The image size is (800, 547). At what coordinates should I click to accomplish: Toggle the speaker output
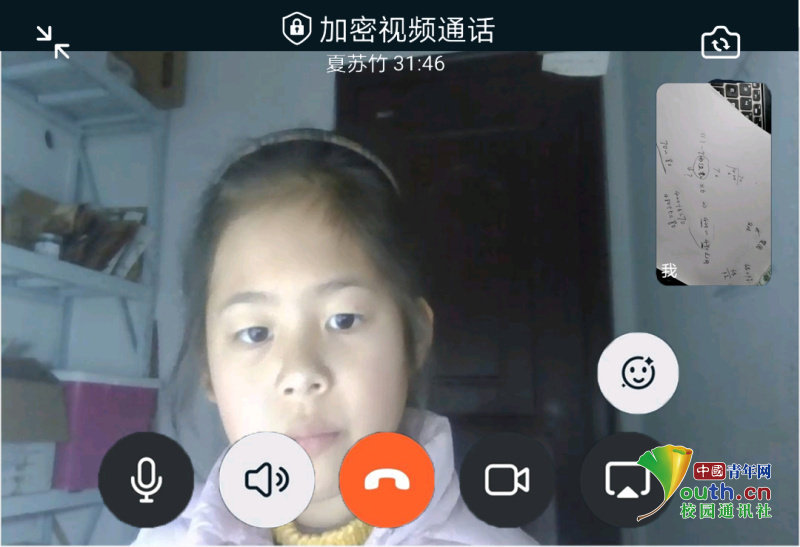tap(266, 480)
